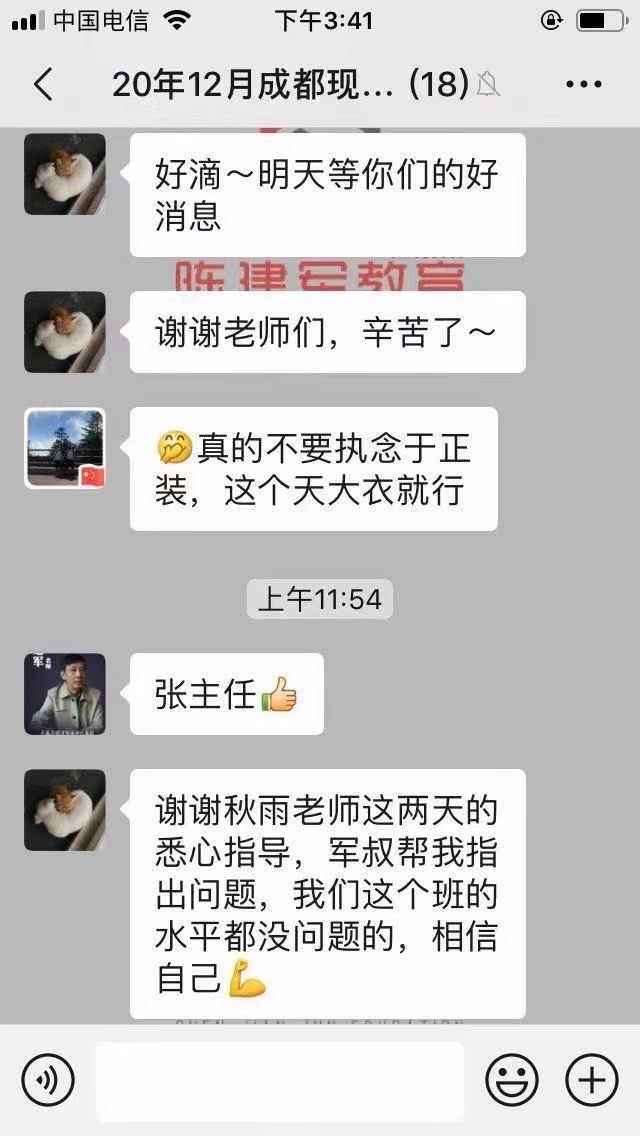Tap avatar beside 好滴～明天等你们的好消息 message
640x1136 pixels.
tap(65, 174)
